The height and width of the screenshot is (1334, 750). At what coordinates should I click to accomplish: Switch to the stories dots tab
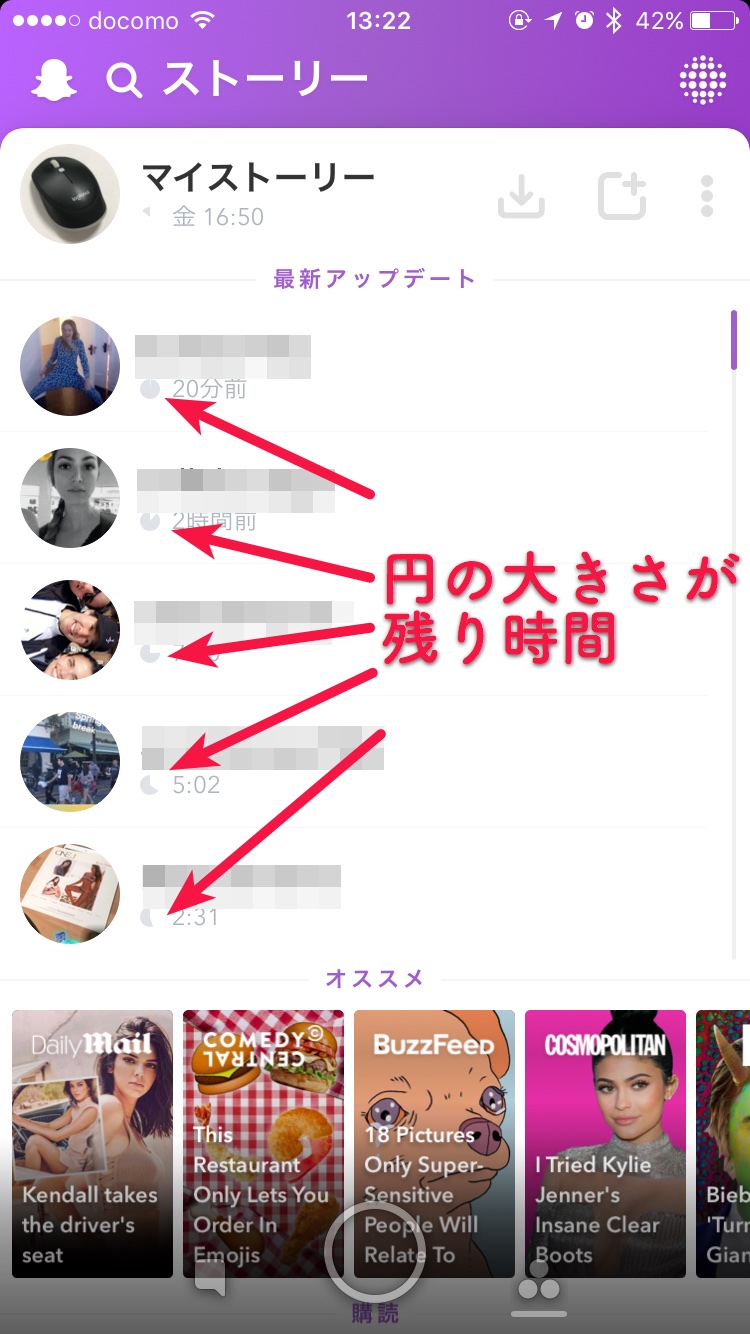[x=540, y=1282]
